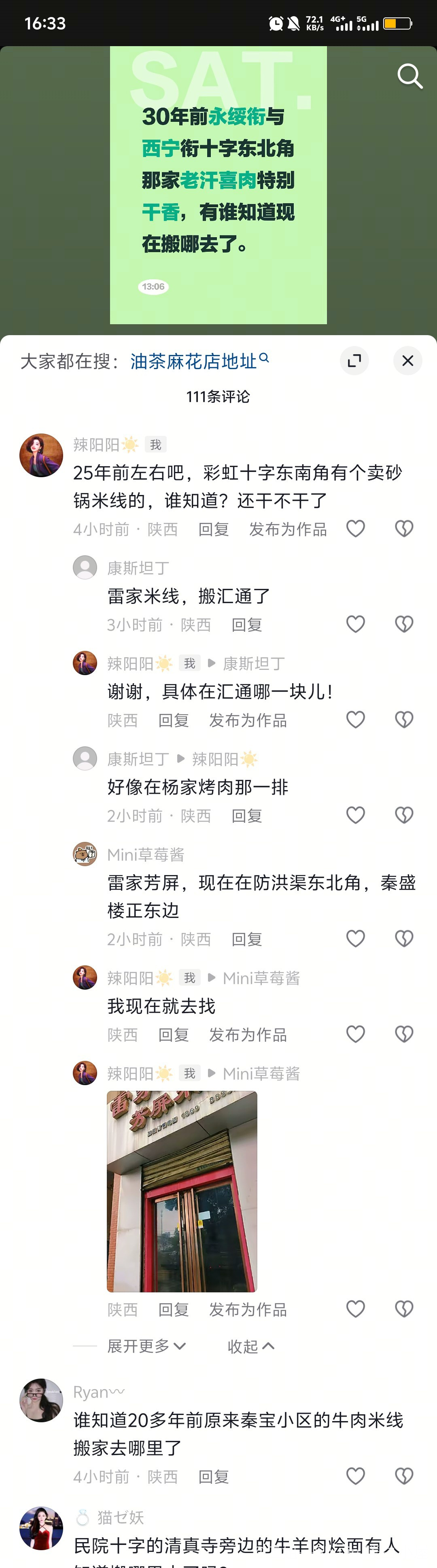The image size is (437, 1568).
Task: Open the storefront photo in comment
Action: [182, 1191]
